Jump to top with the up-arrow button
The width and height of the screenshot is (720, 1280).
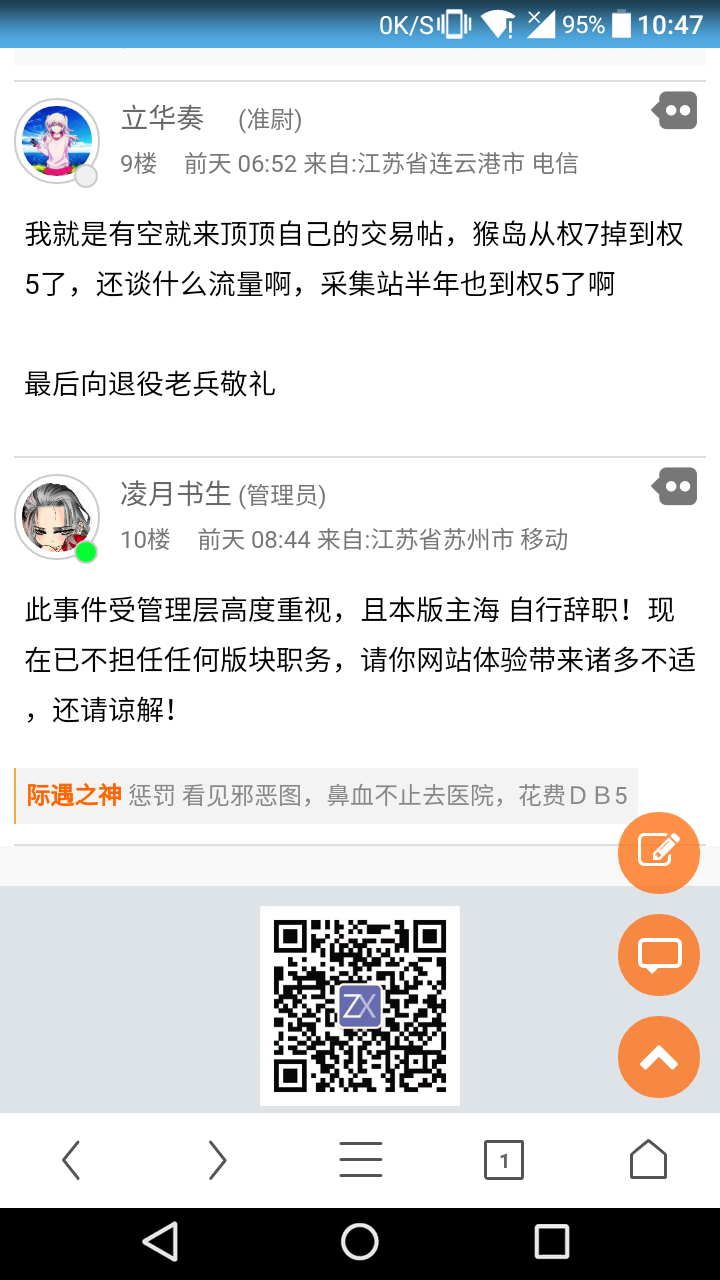(x=659, y=1057)
